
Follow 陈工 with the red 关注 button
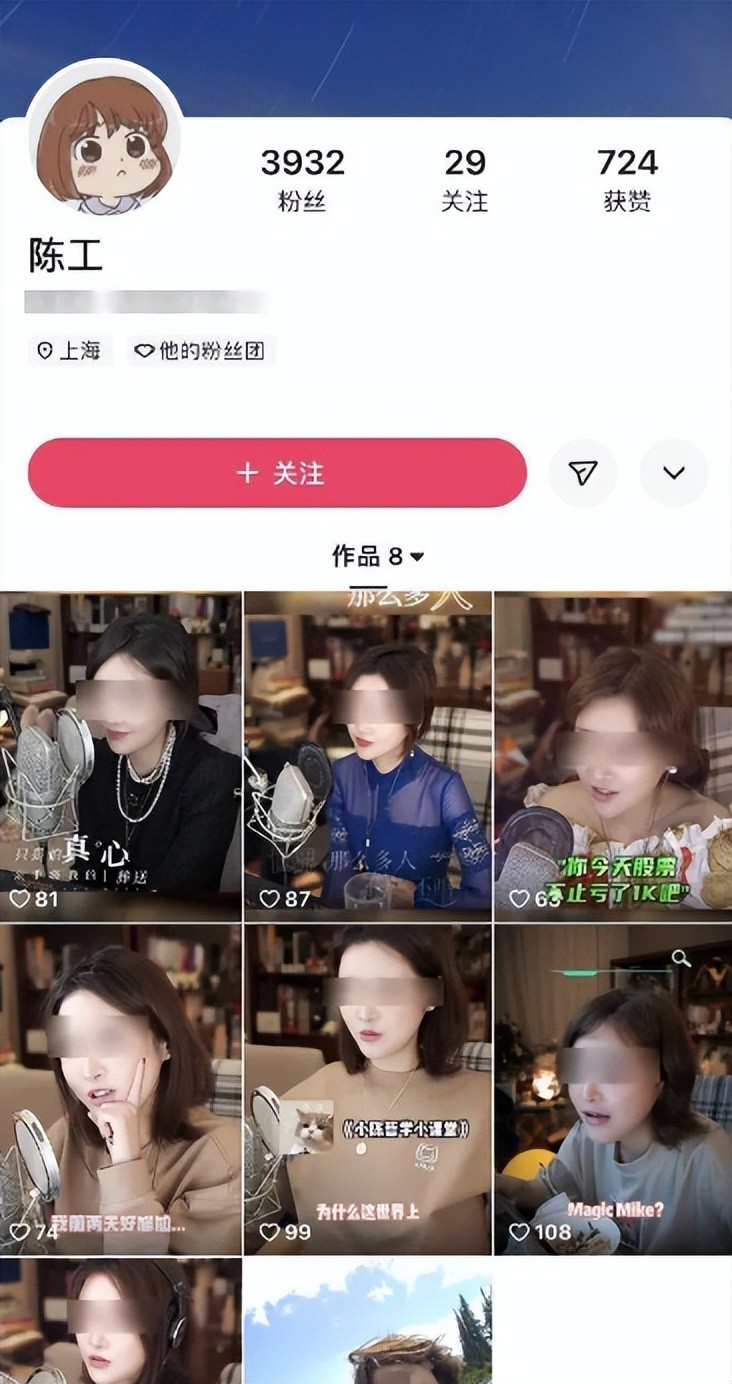coord(277,473)
